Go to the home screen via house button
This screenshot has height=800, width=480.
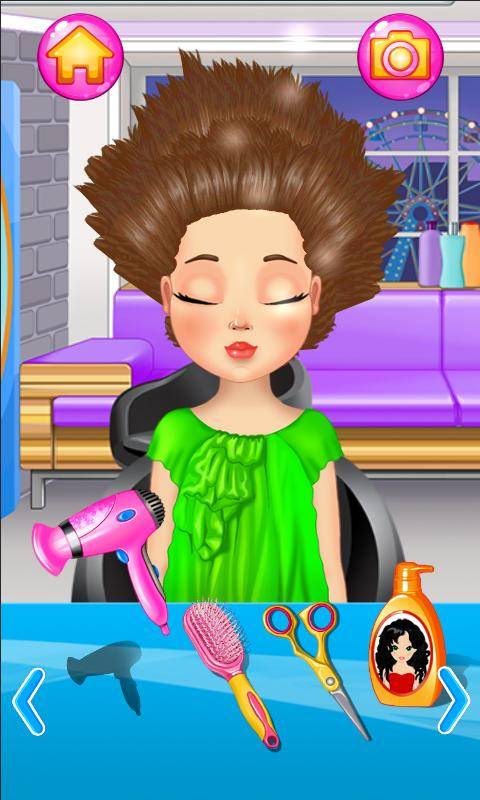coord(81,56)
